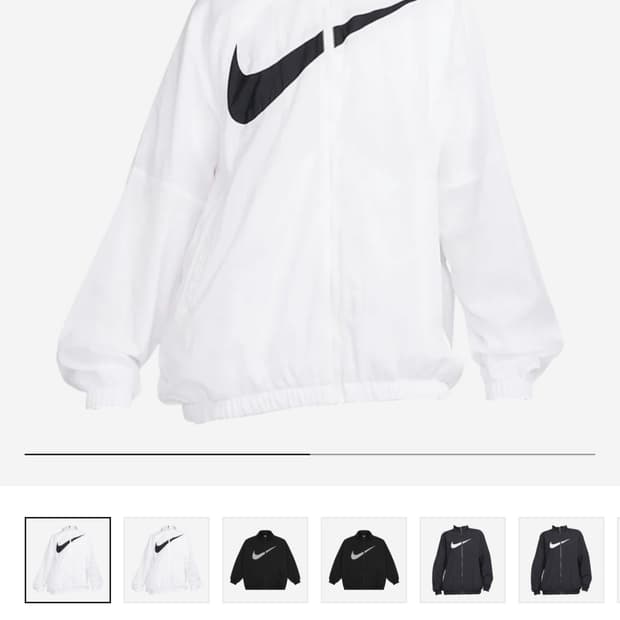Show the first black jacket thumbnail

(265, 560)
